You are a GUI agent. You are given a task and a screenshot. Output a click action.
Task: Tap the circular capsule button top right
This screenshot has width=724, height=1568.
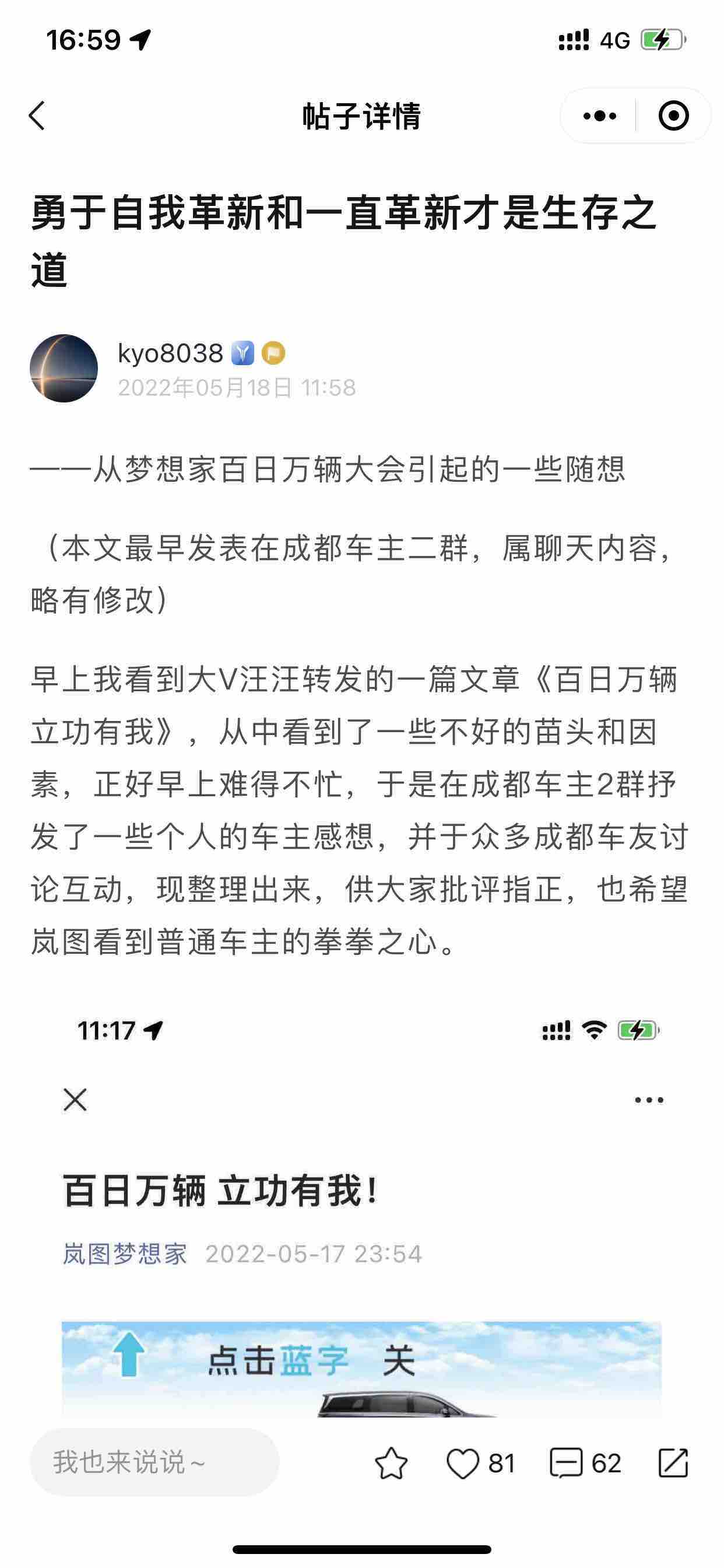click(x=673, y=116)
